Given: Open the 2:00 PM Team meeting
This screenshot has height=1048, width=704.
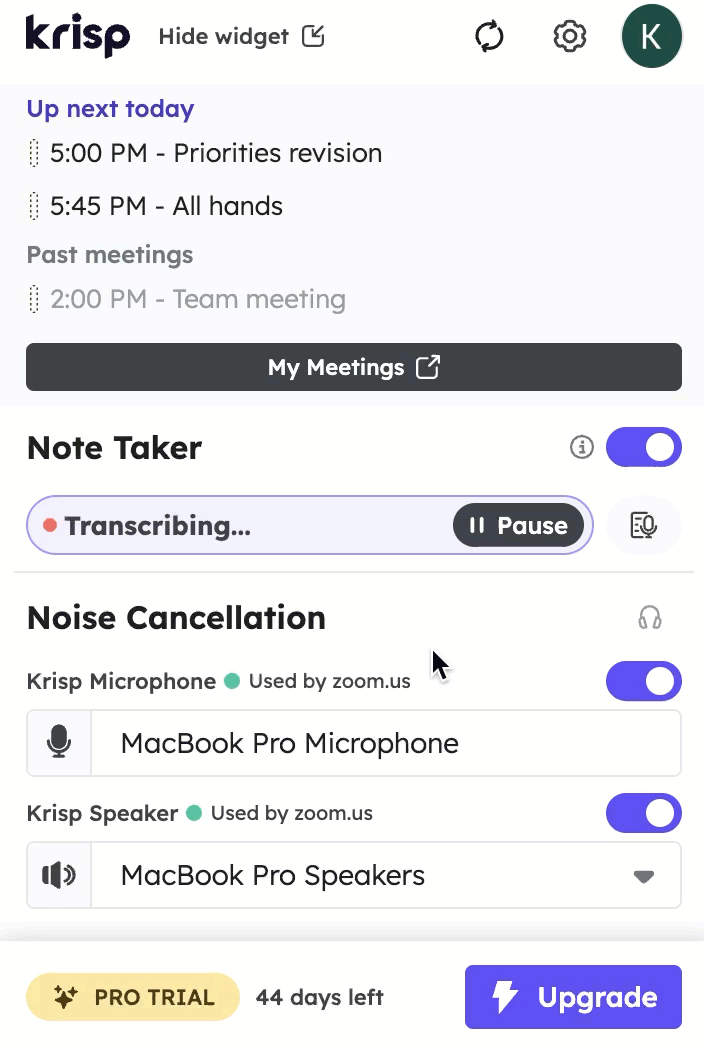Looking at the screenshot, I should pos(197,299).
